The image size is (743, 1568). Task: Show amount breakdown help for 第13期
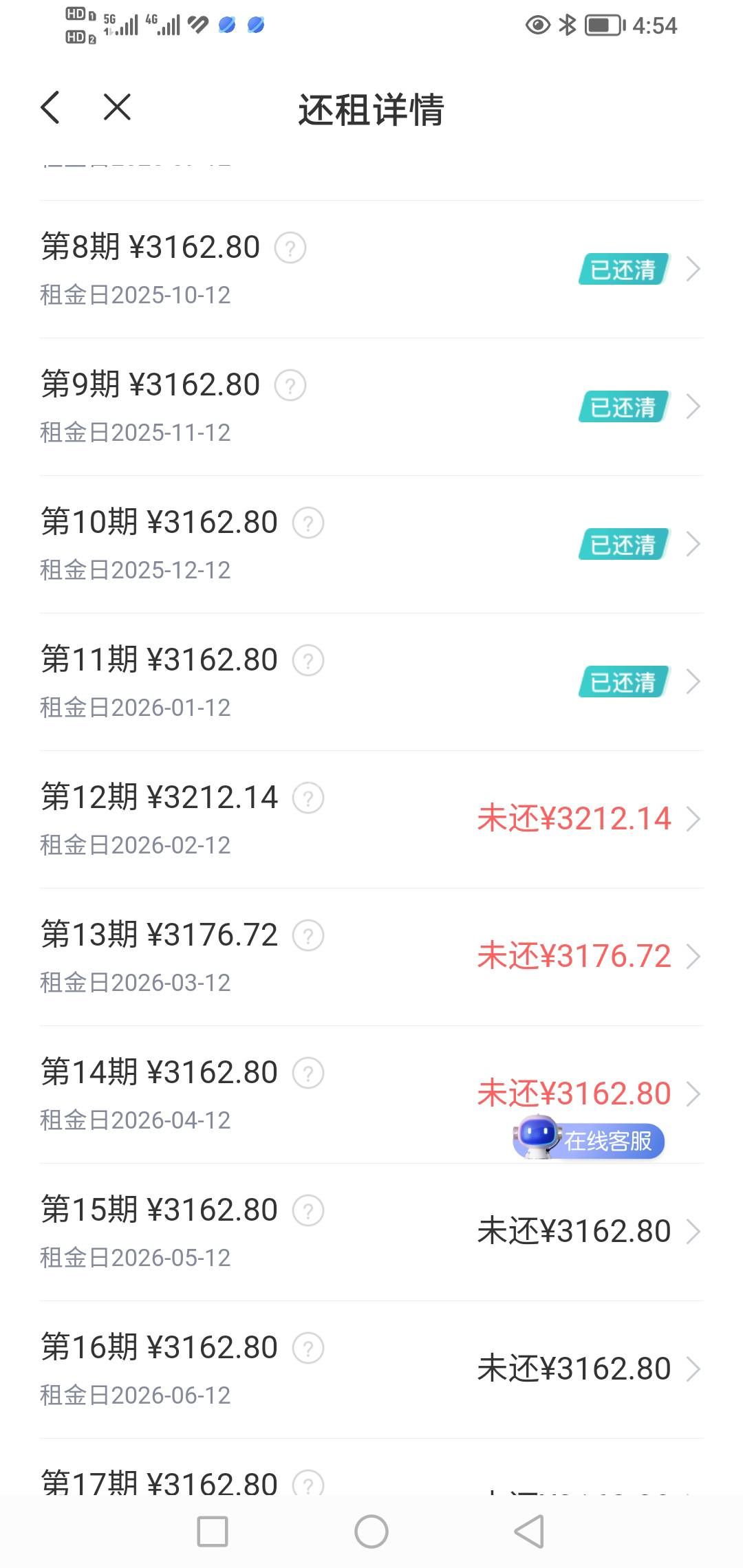308,935
